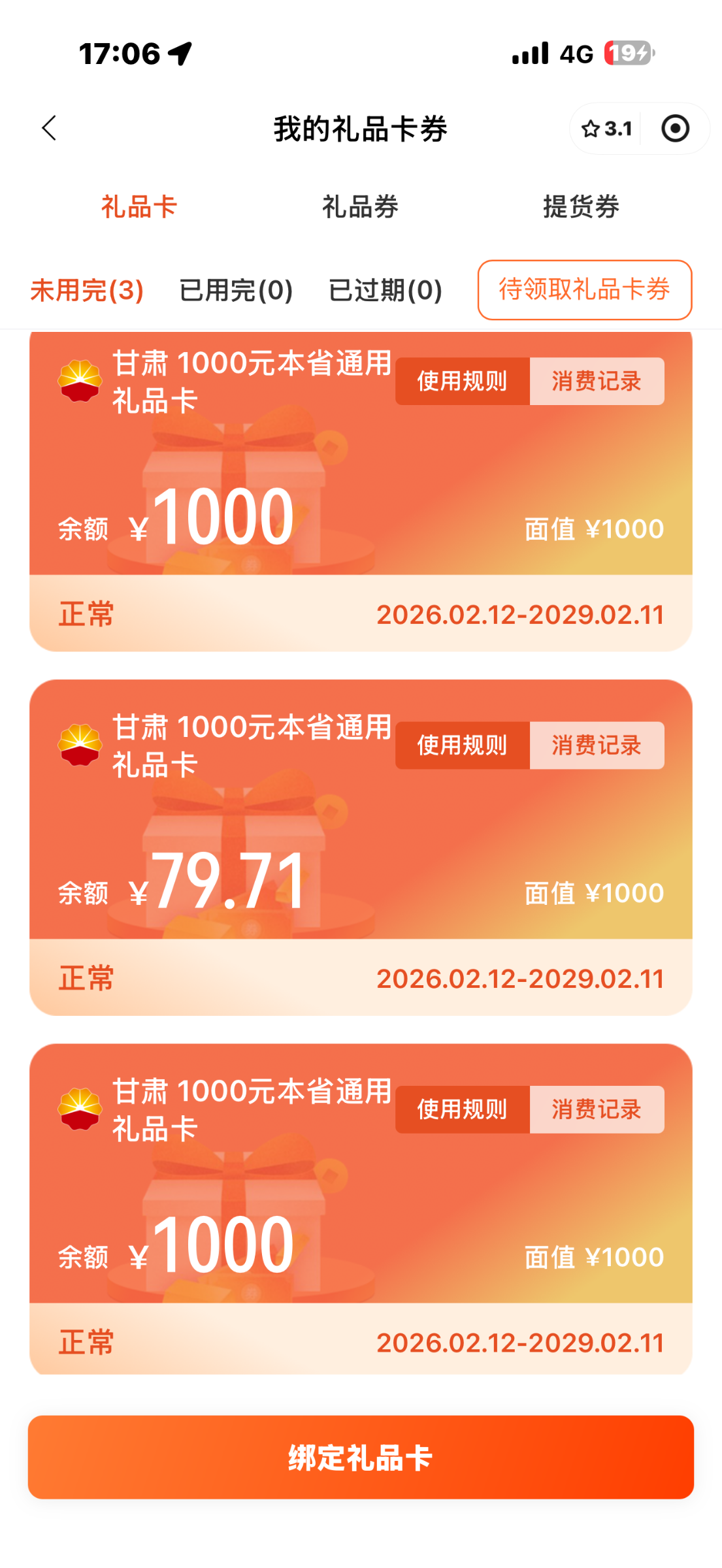
Task: Tap the 待领取礼品卡券 button
Action: (x=585, y=290)
